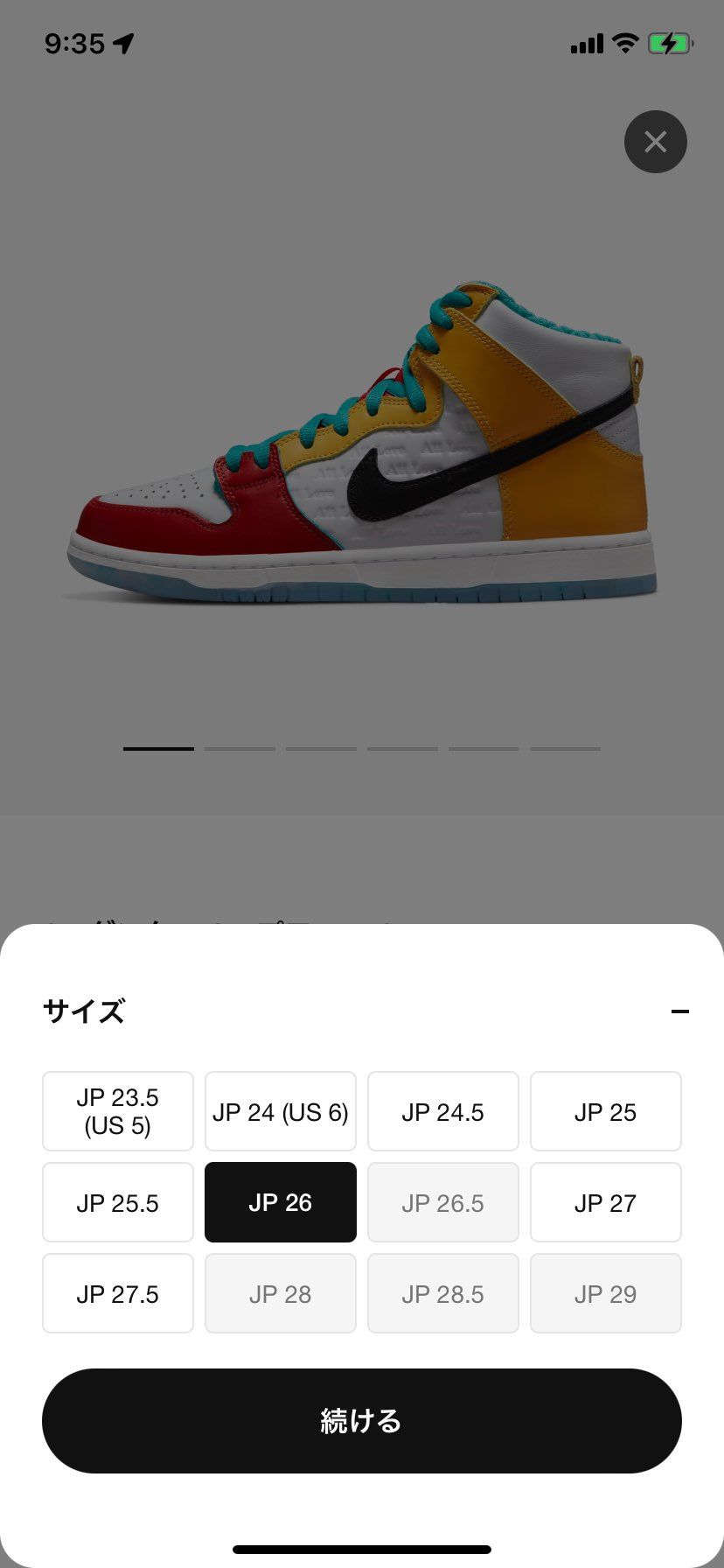Tap the Wi-Fi icon in the status bar

(x=623, y=43)
